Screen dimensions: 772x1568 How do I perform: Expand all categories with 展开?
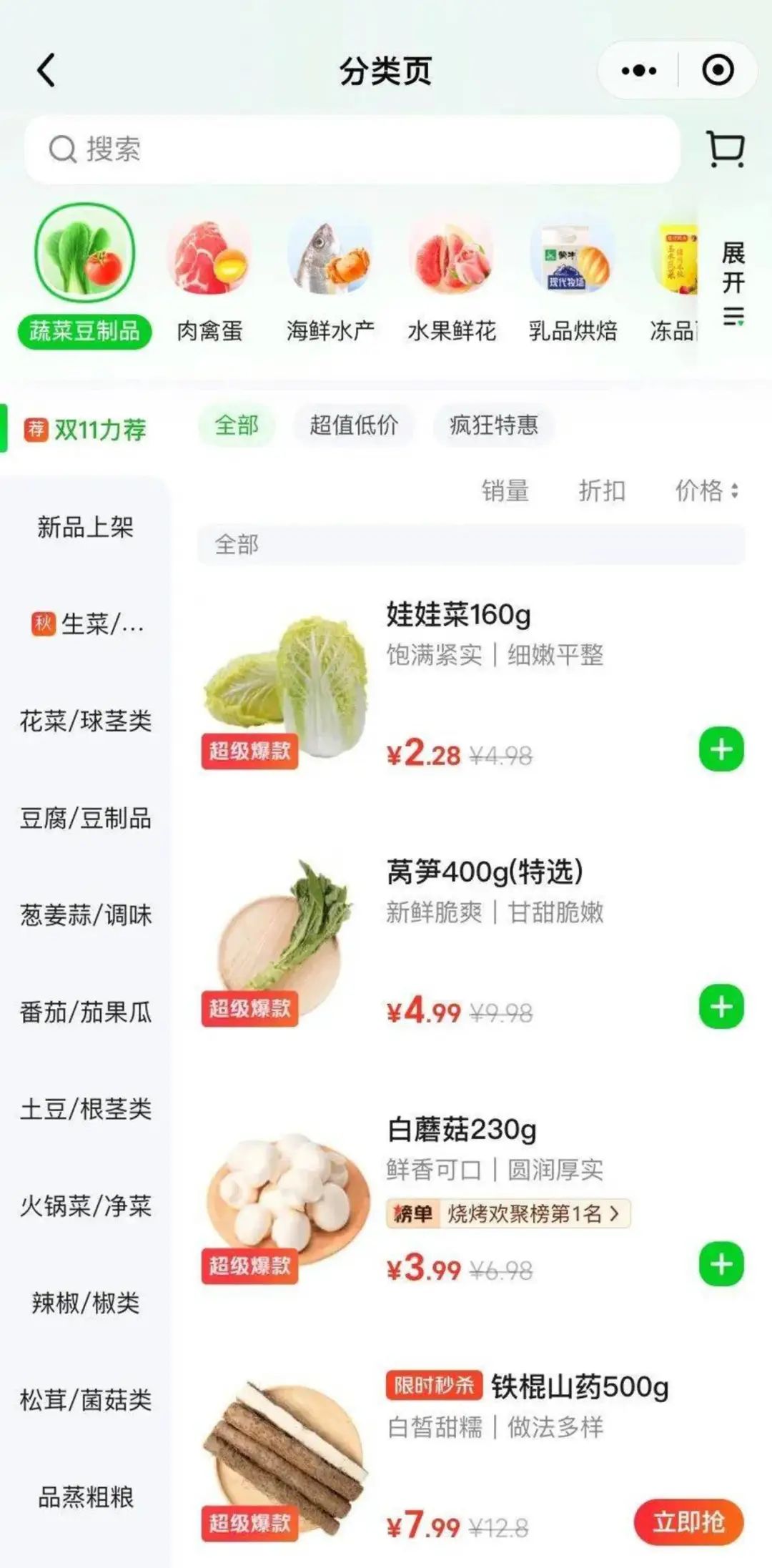[x=733, y=282]
